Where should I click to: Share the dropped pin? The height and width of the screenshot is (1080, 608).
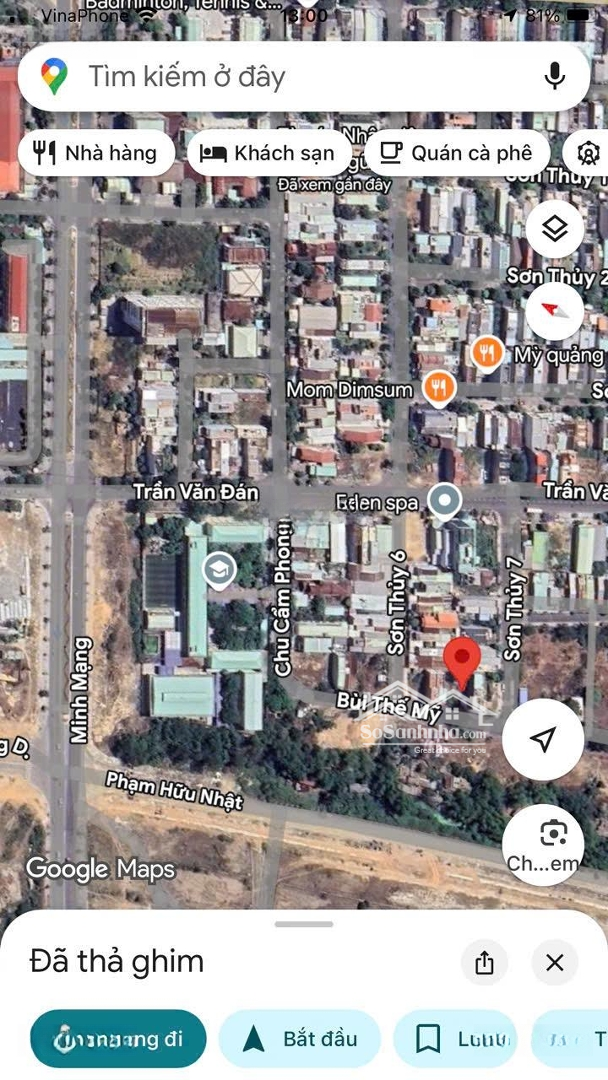point(485,962)
